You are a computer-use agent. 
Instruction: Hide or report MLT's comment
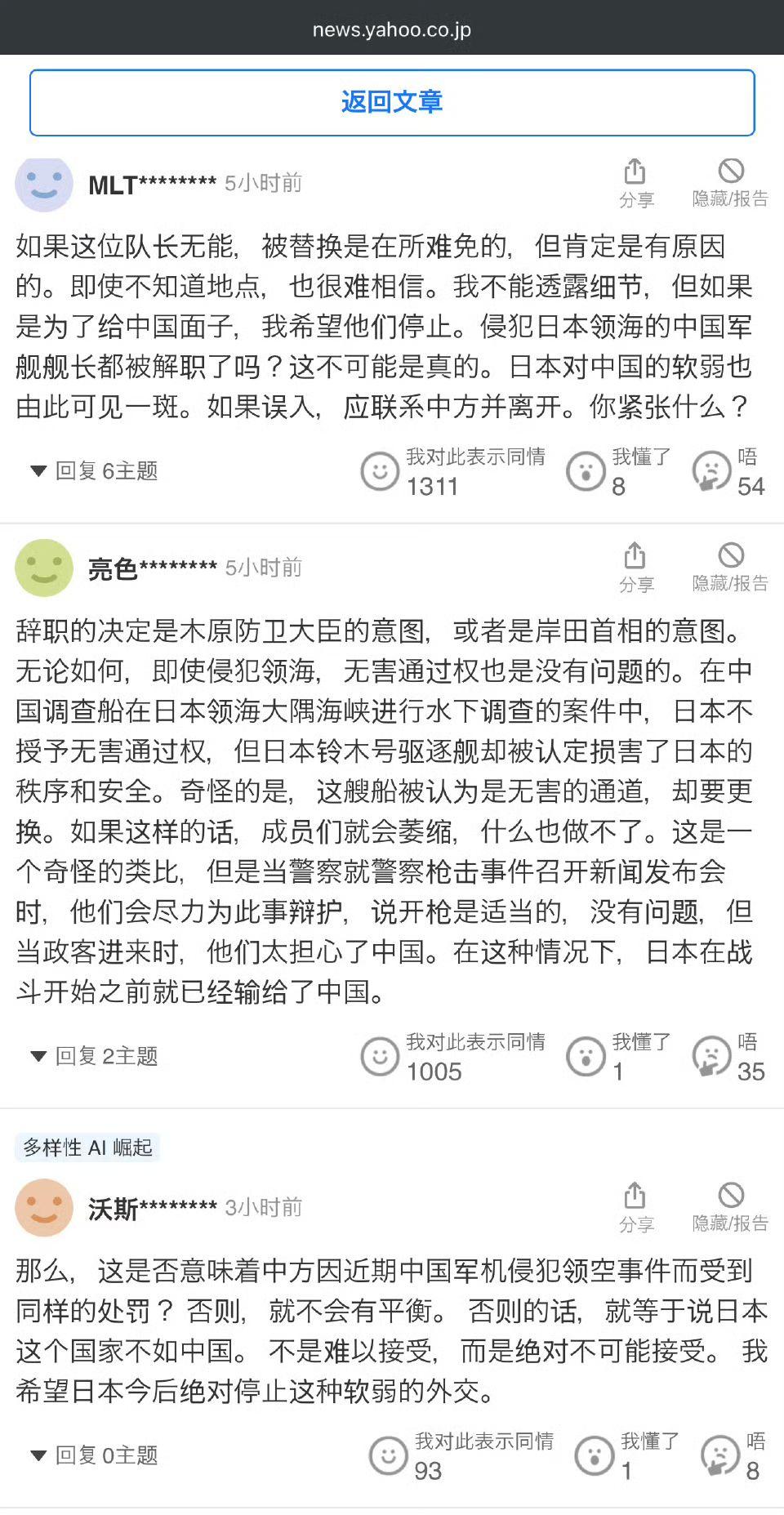[x=730, y=183]
